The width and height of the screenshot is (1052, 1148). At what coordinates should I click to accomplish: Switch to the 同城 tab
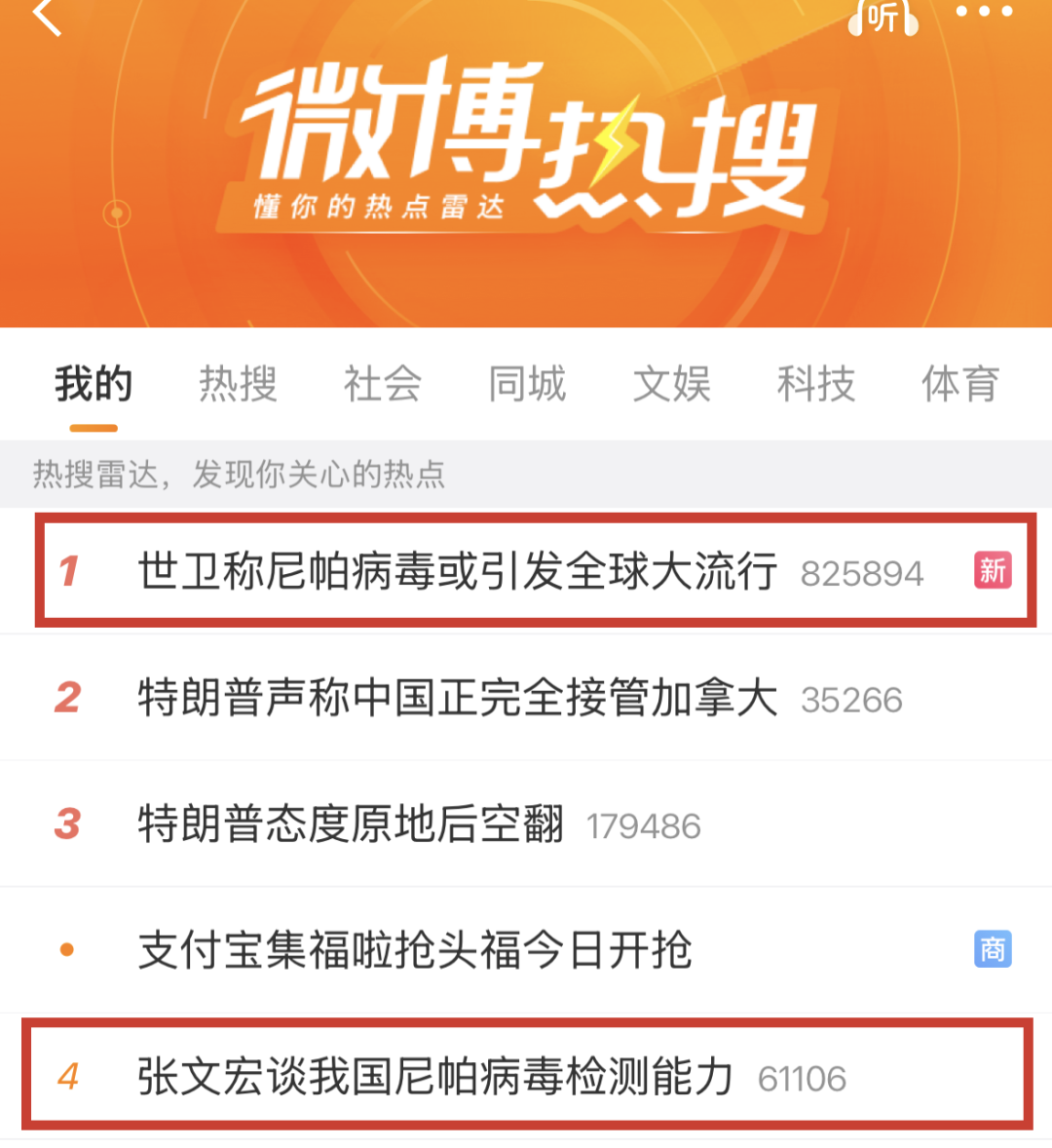coord(527,384)
